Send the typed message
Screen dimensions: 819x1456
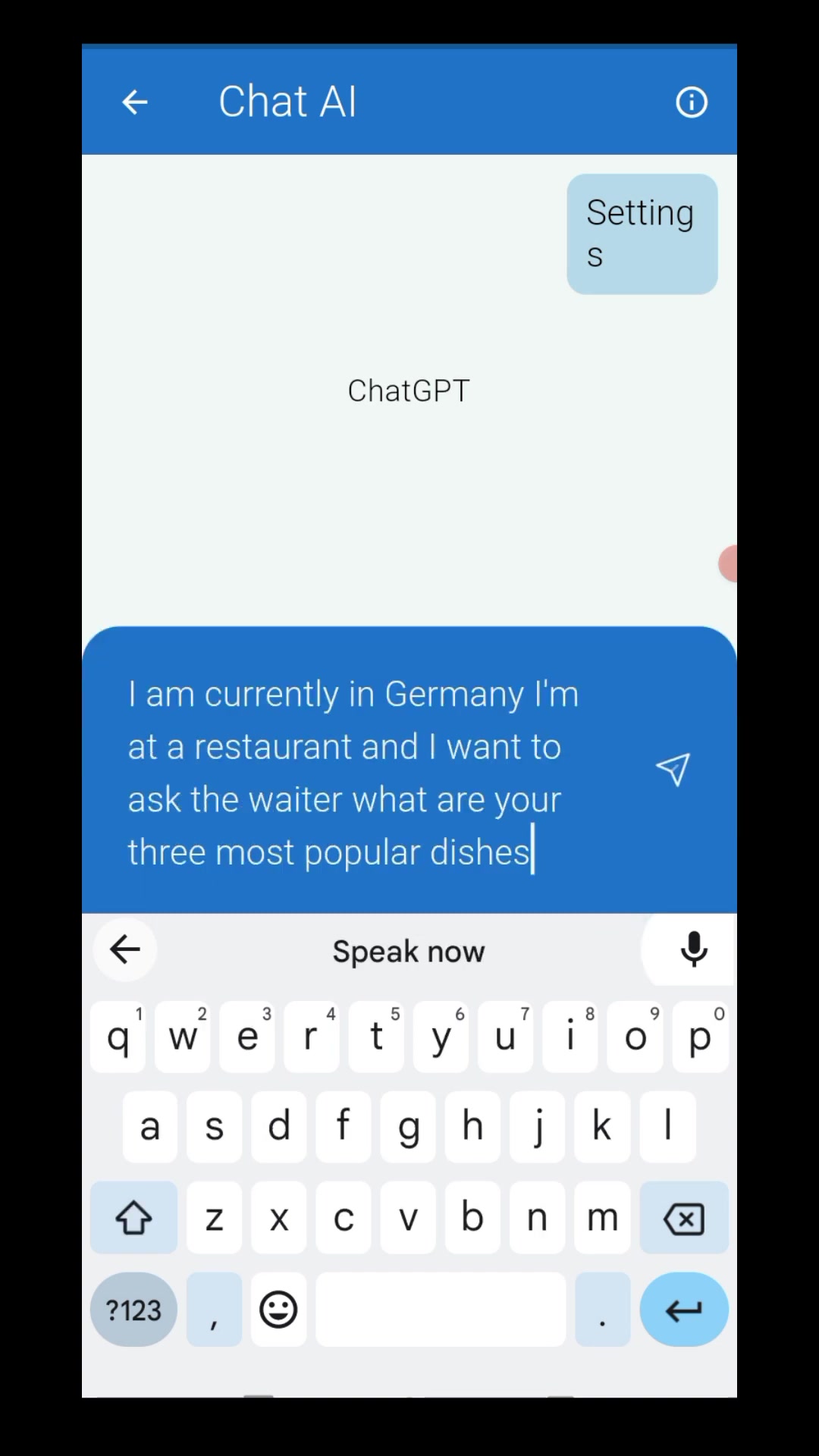click(673, 770)
